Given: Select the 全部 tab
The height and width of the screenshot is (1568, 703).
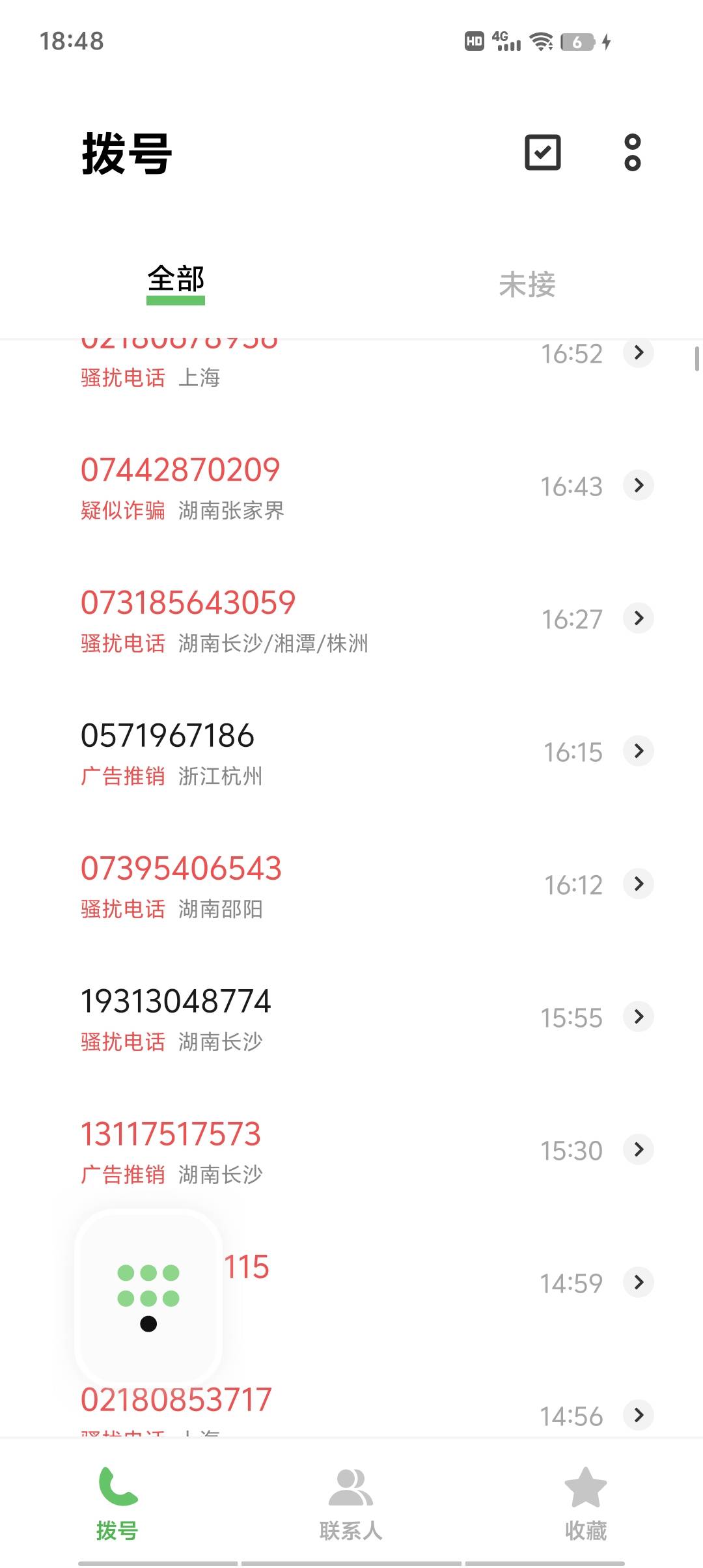Looking at the screenshot, I should pos(176,282).
